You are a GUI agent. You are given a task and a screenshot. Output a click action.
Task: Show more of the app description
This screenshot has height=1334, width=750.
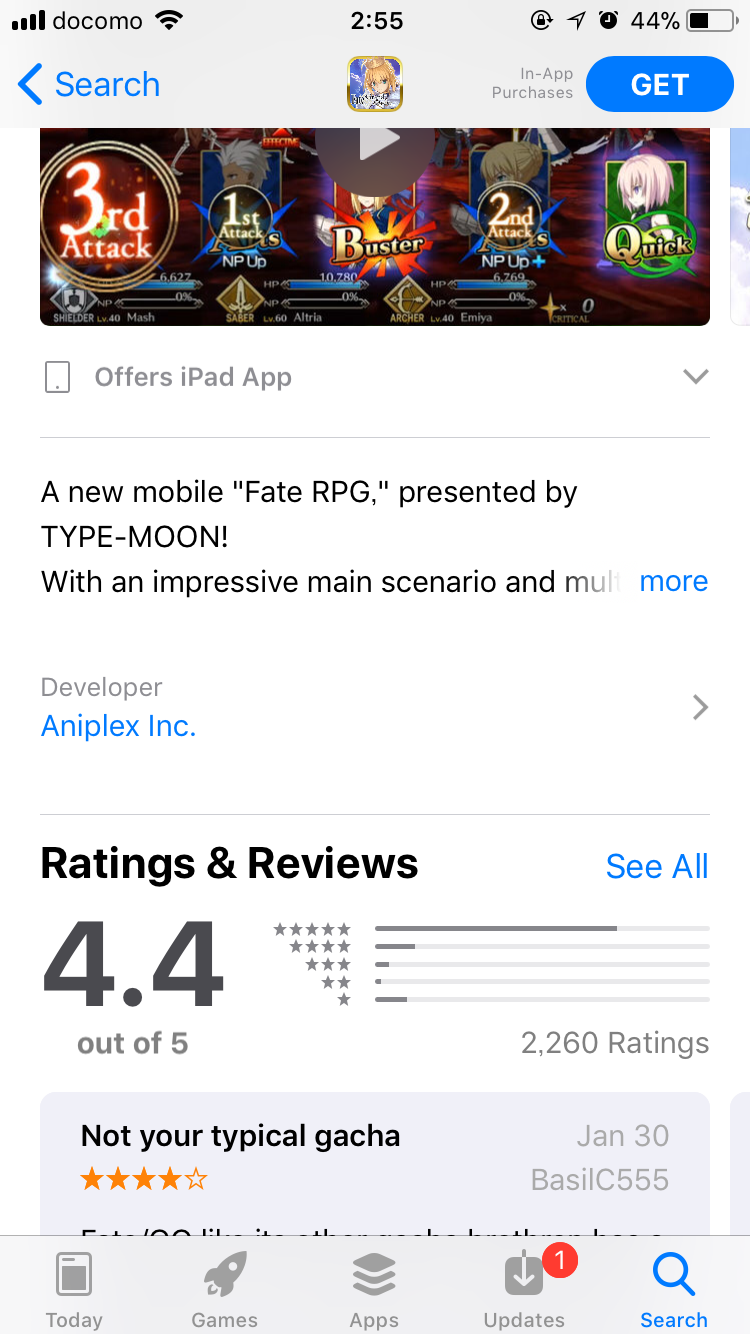coord(673,581)
